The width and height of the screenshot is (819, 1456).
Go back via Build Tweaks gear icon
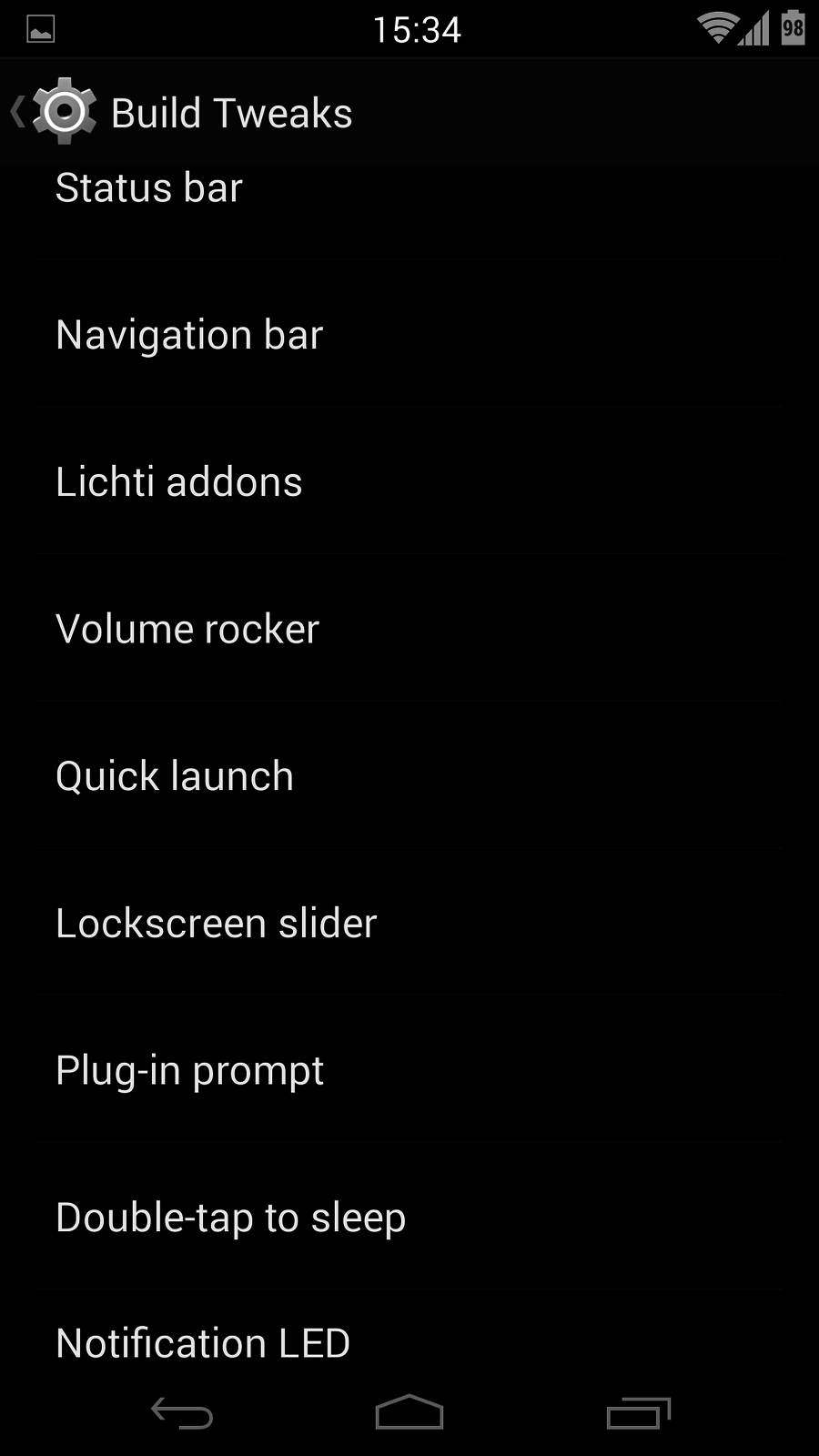(x=56, y=112)
